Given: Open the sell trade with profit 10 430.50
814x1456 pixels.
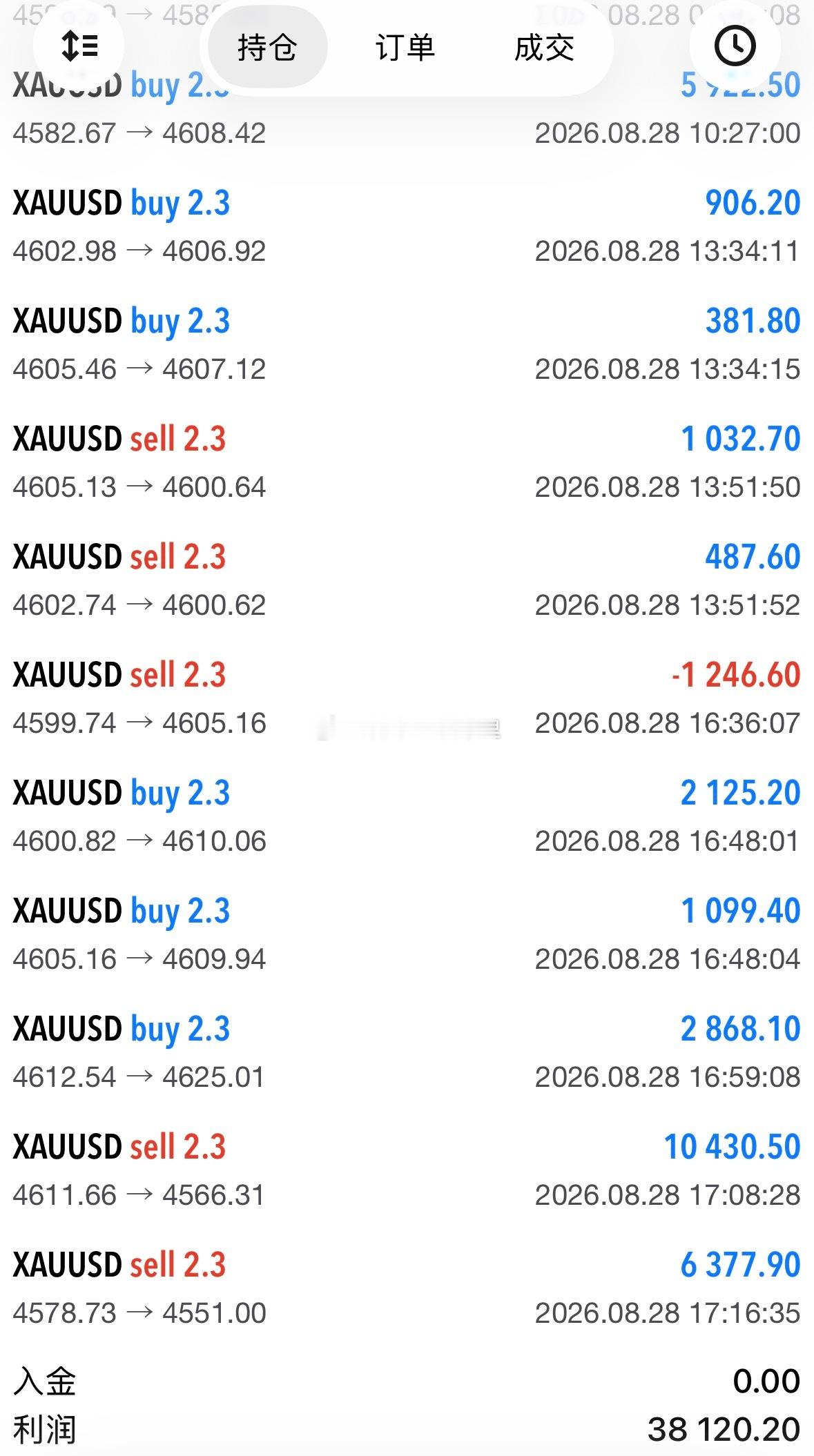Looking at the screenshot, I should (x=407, y=1170).
